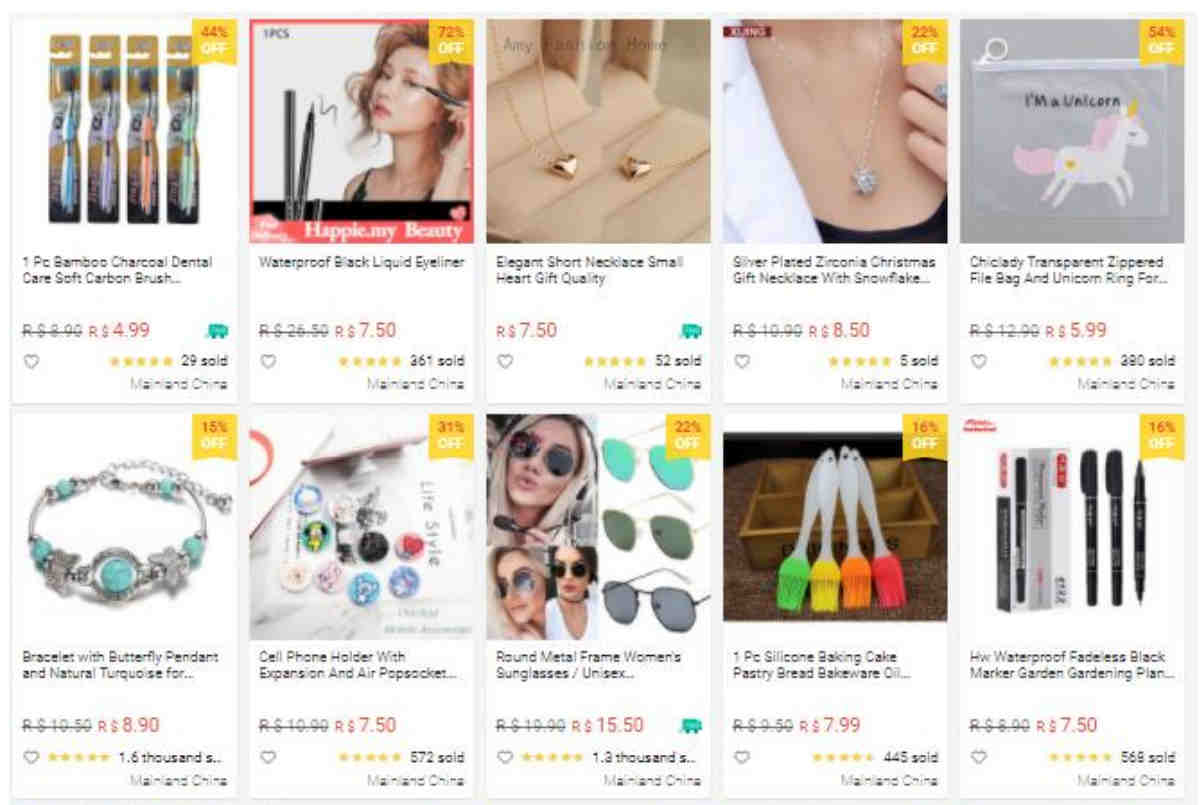Like the Hw Waterproof Black Marker
The image size is (1204, 805).
(979, 757)
